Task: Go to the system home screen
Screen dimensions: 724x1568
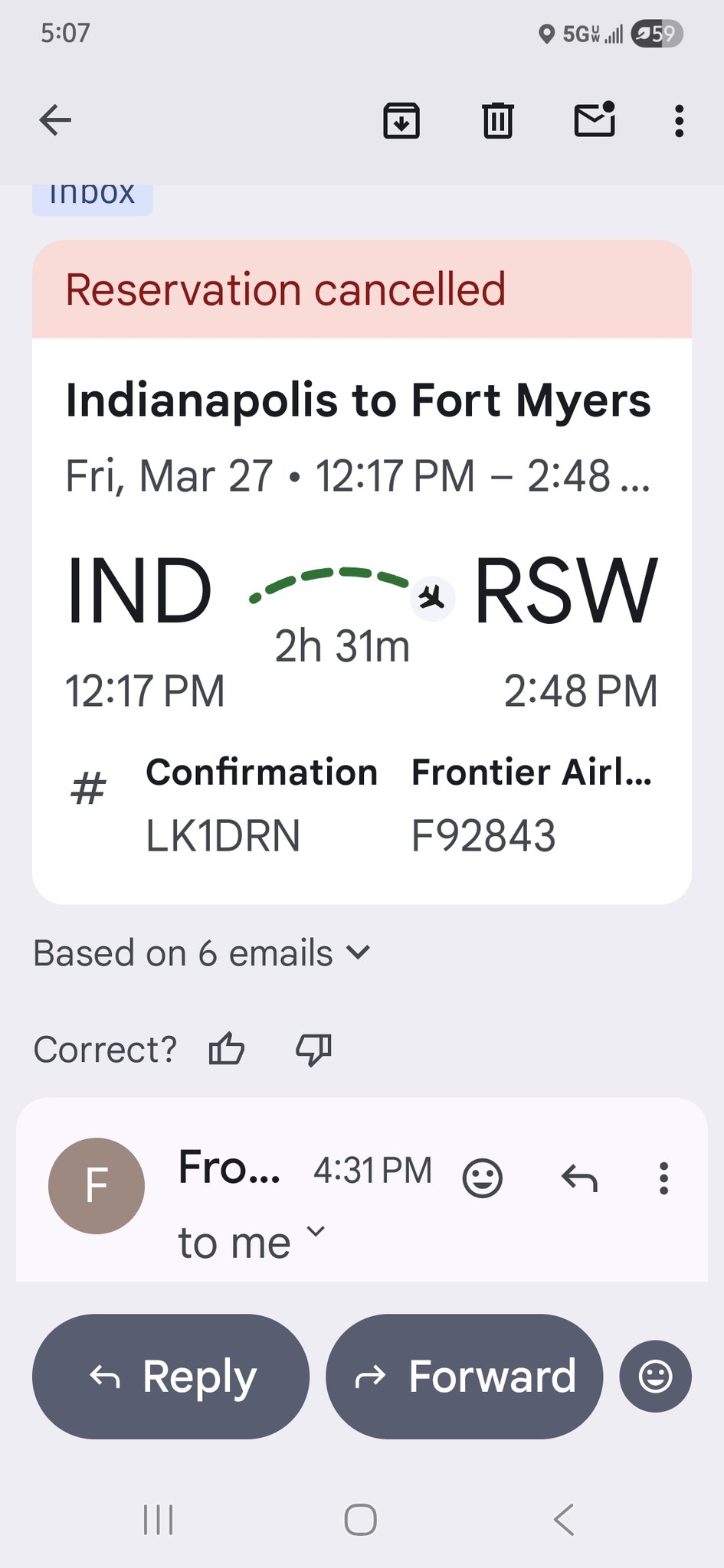Action: click(361, 1520)
